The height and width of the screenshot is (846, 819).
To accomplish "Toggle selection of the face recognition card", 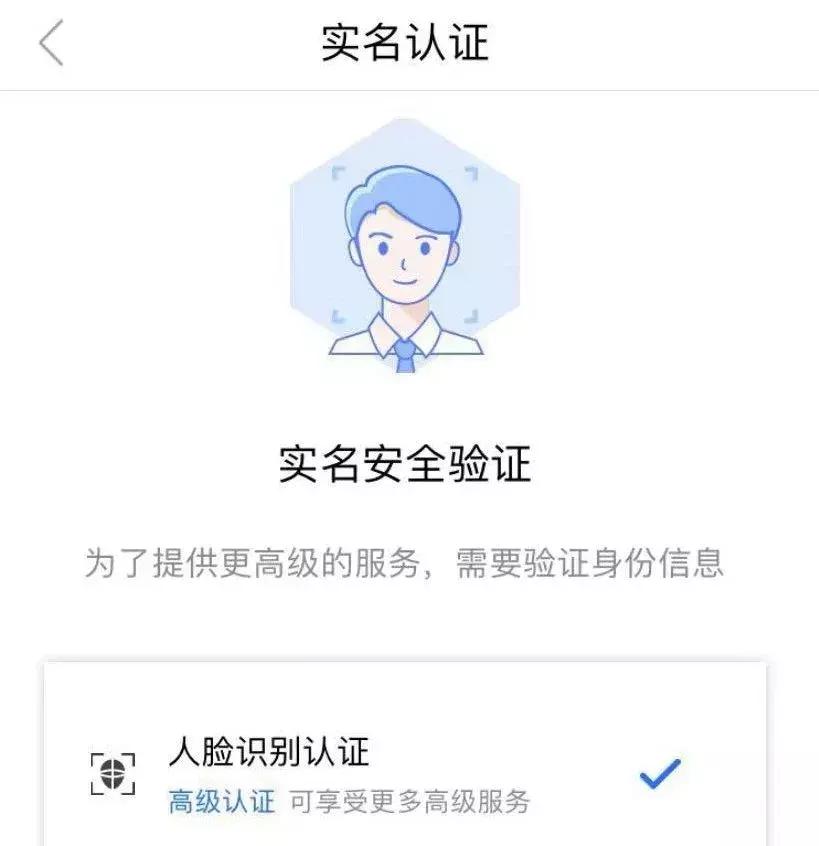I will (400, 775).
